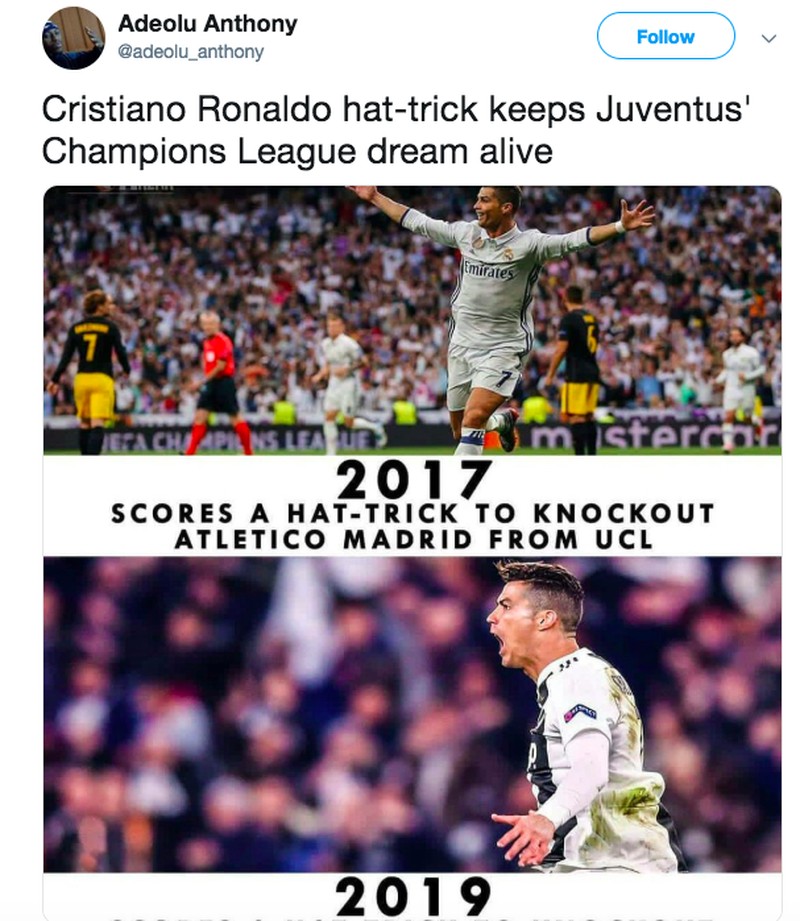
Task: Open the tweet options chevron menu
Action: point(768,38)
